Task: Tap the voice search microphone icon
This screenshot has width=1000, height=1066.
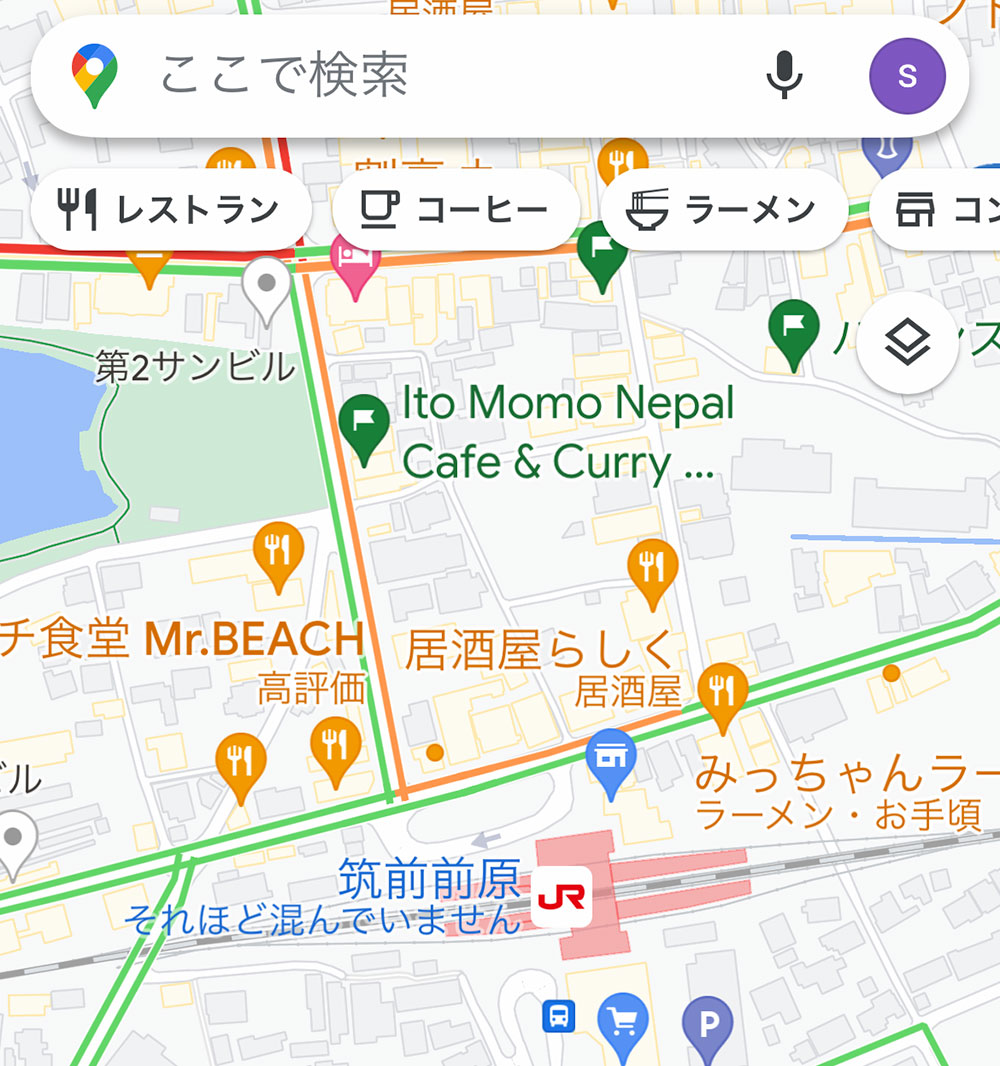Action: click(x=786, y=75)
